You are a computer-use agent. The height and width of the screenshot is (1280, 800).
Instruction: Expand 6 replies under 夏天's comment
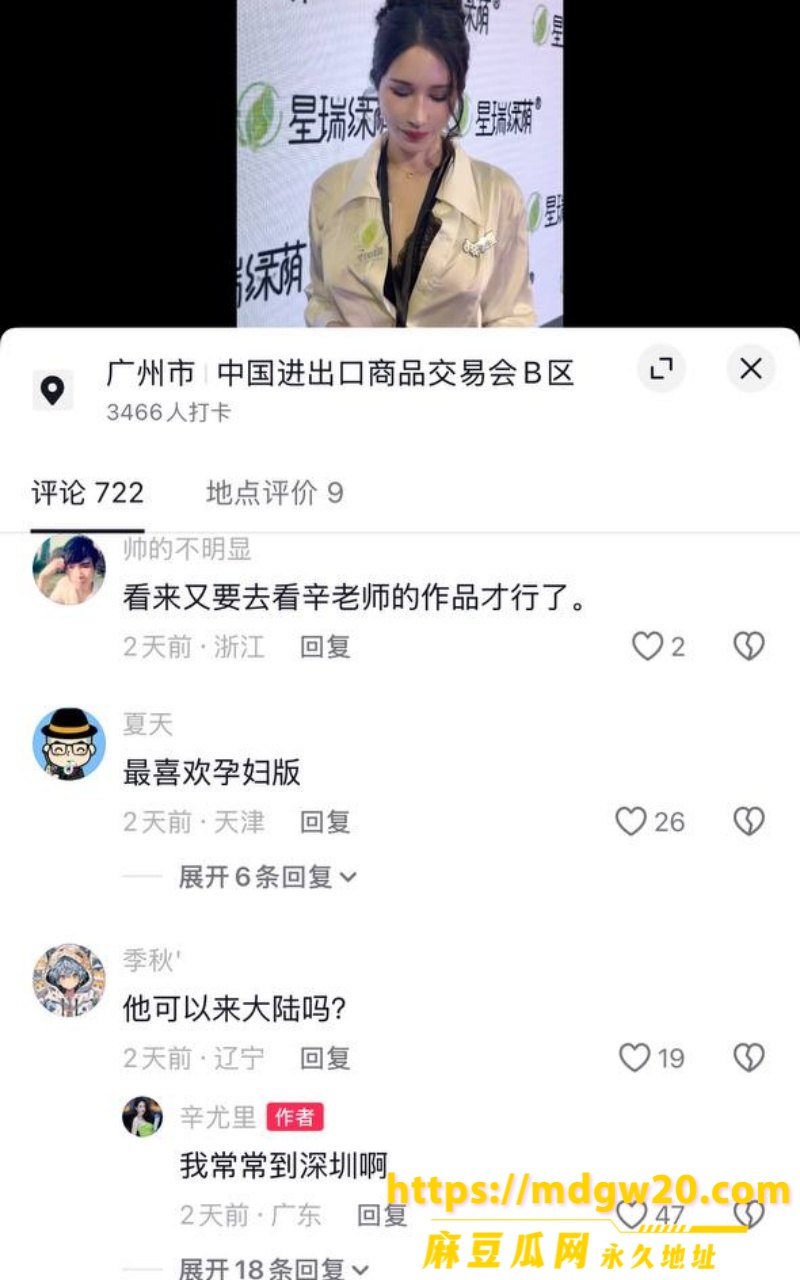click(x=267, y=877)
